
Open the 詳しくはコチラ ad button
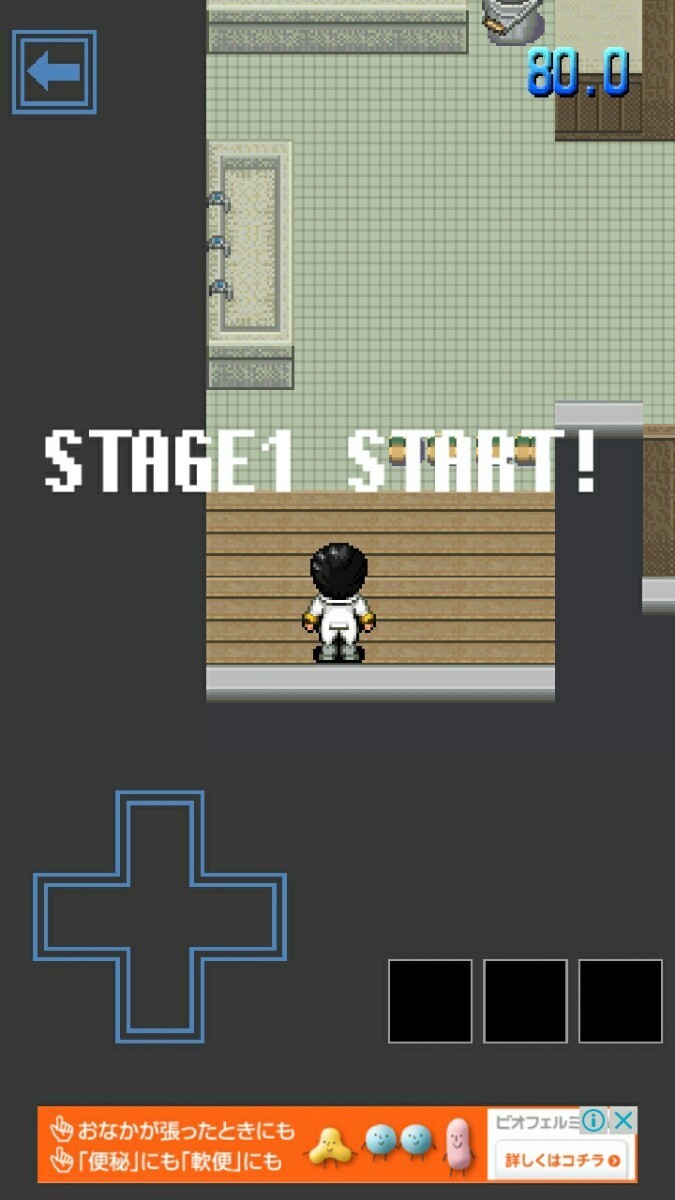(562, 1161)
